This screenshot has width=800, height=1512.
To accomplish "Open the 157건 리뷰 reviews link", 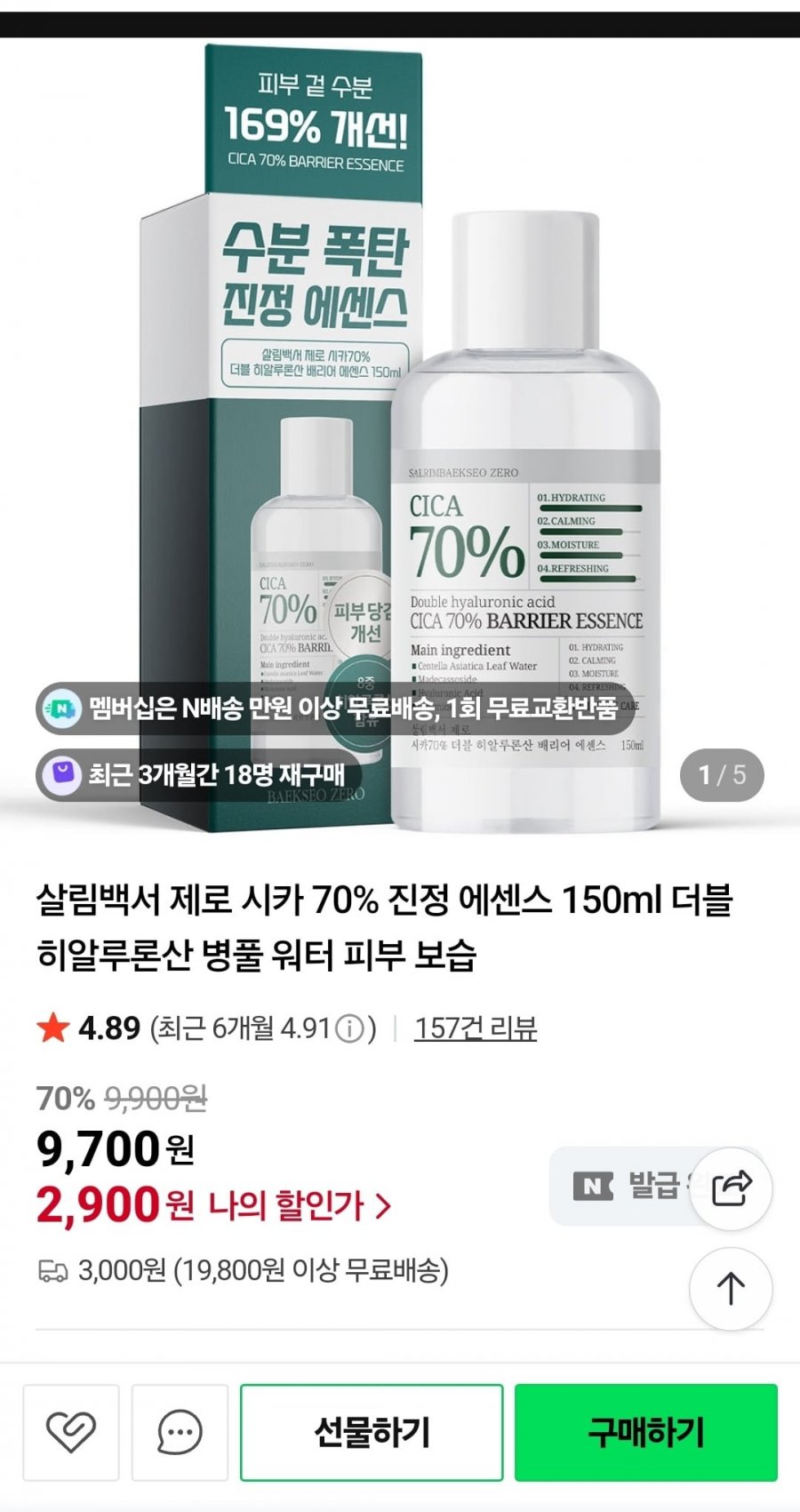I will click(476, 1028).
